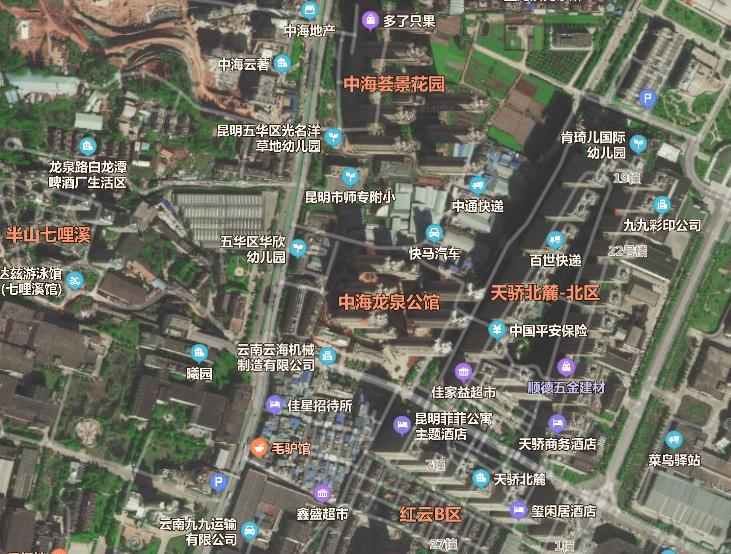
Task: Open the 中国平安保险 marker
Action: click(497, 330)
